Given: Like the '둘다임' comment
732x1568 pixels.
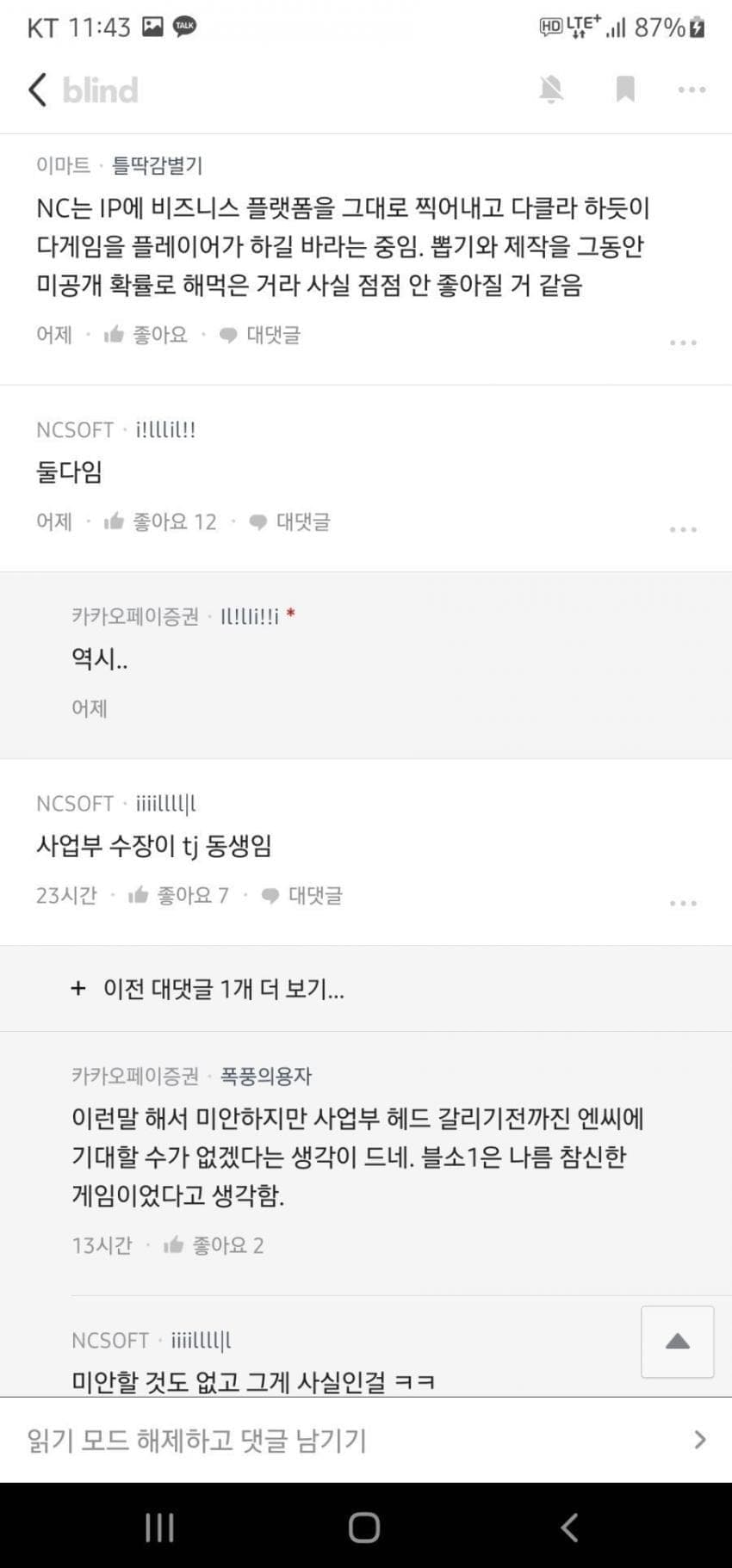Looking at the screenshot, I should pos(159,522).
